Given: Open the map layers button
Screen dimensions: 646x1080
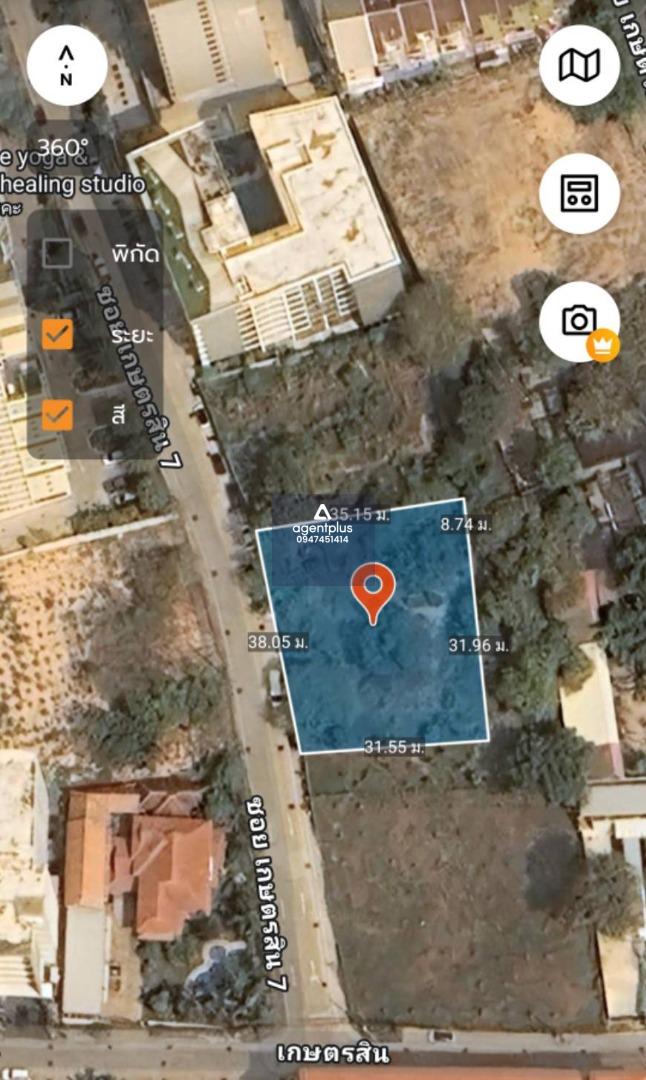Looking at the screenshot, I should (x=579, y=66).
